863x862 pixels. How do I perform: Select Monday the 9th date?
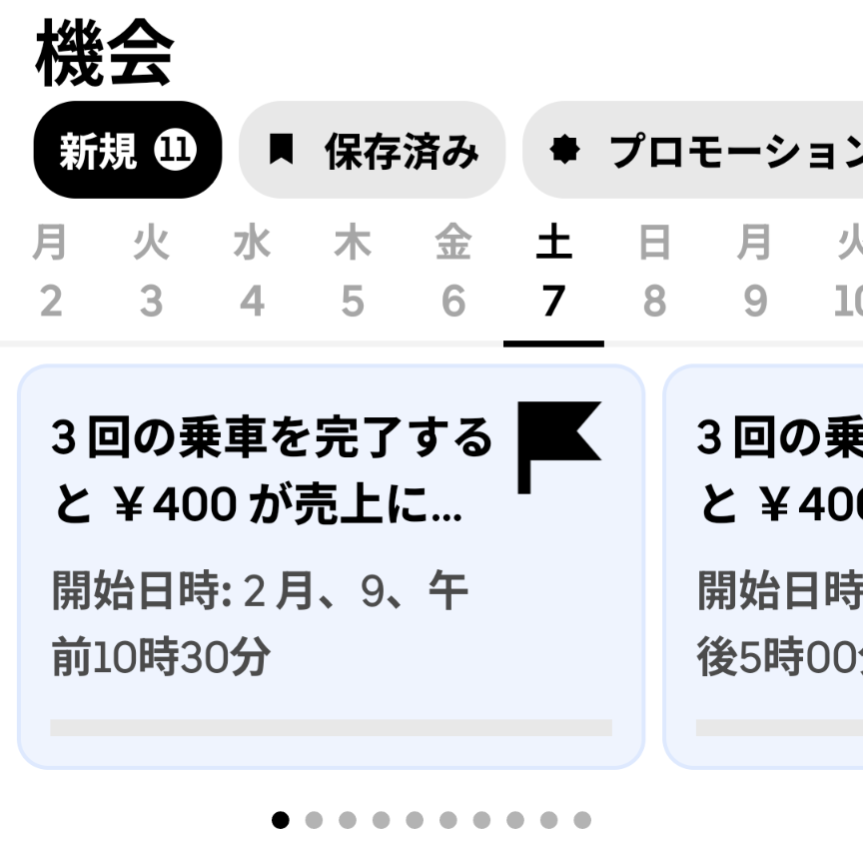pos(755,271)
